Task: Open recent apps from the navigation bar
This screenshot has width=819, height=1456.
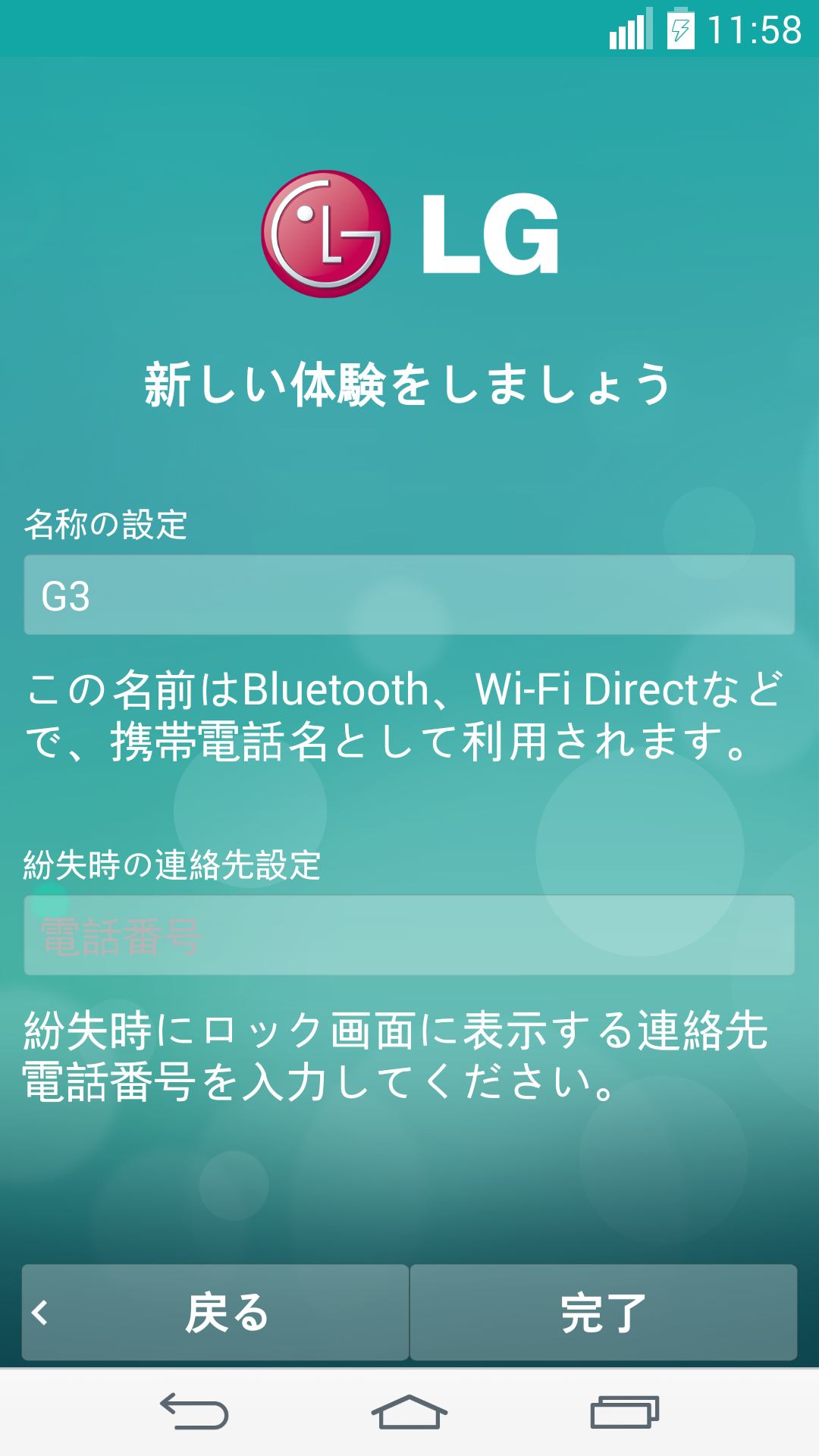Action: coord(625,1412)
